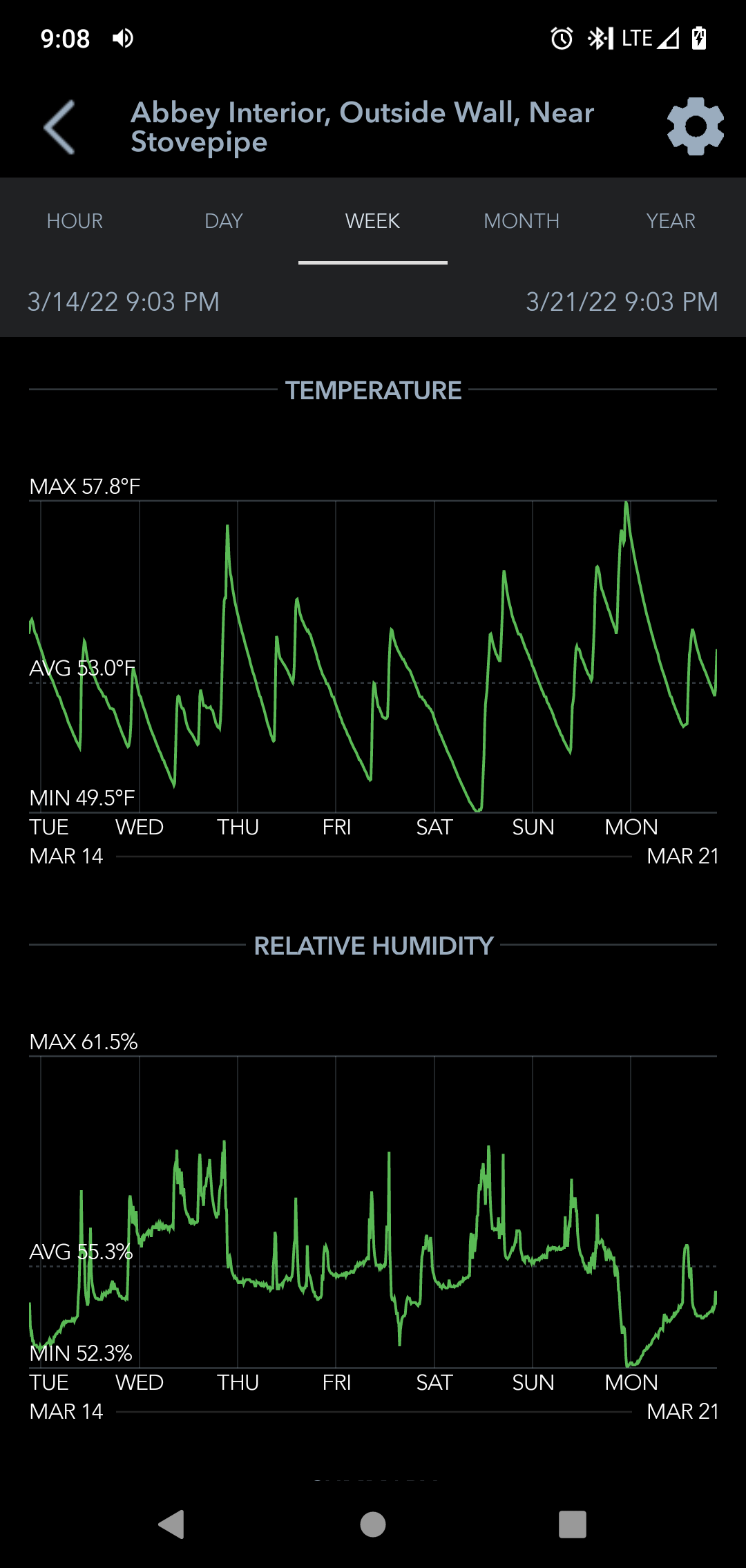Select the WEEK tab
Viewport: 746px width, 1568px height.
(373, 221)
